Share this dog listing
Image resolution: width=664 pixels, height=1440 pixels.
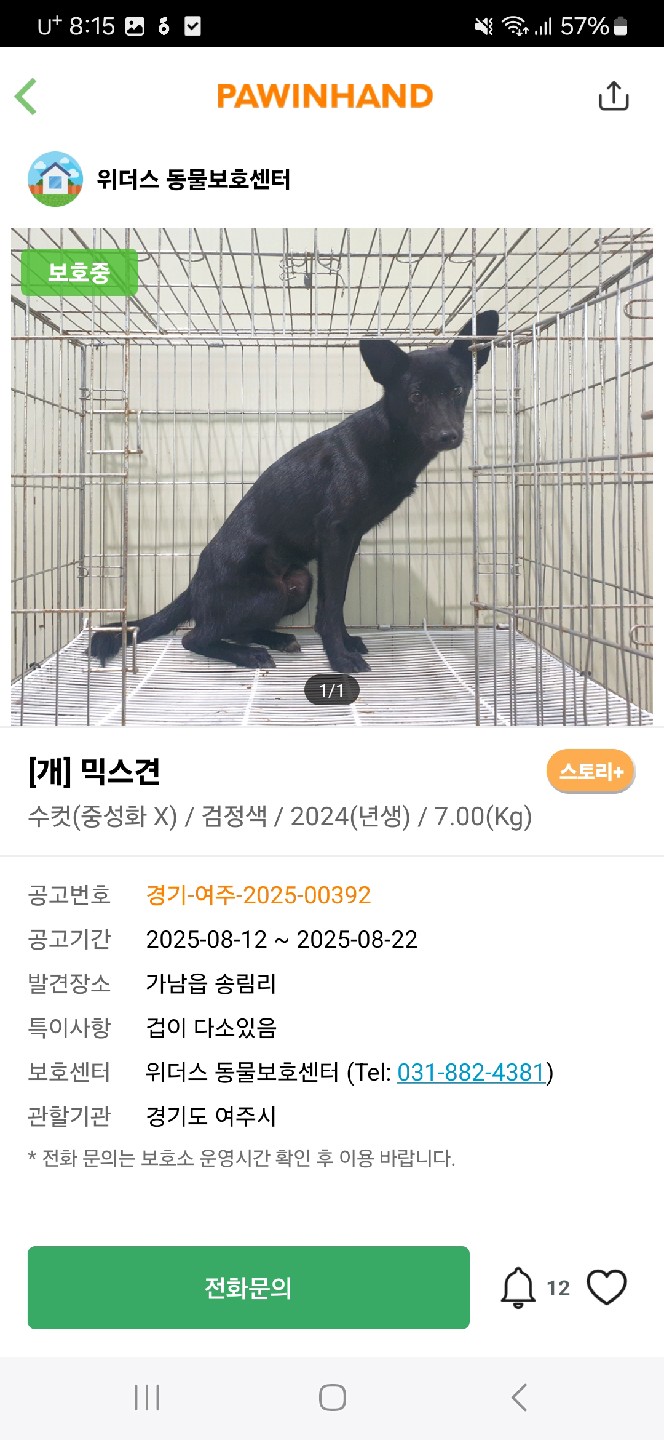613,96
